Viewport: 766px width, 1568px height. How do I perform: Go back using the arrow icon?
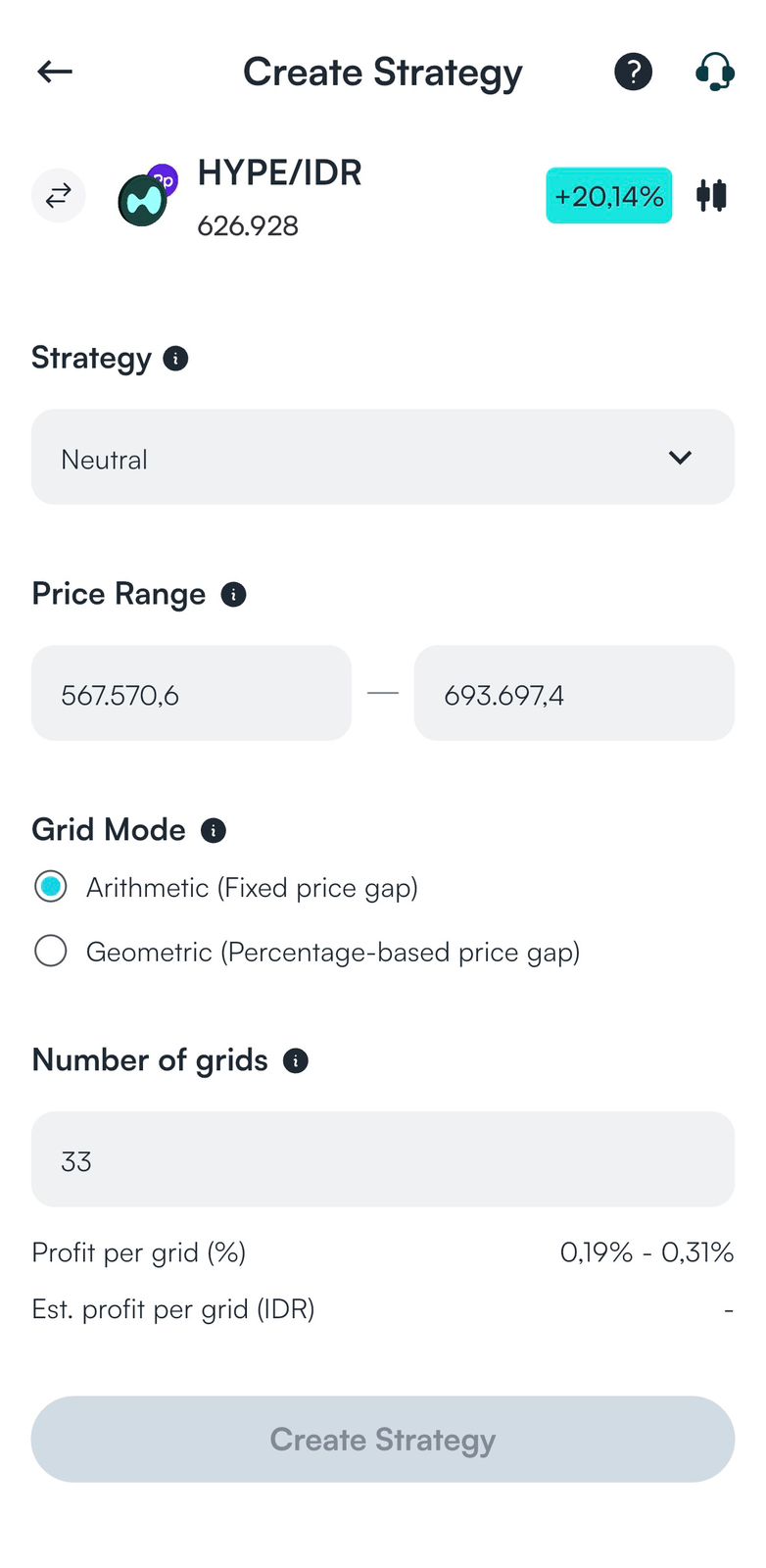[x=55, y=72]
